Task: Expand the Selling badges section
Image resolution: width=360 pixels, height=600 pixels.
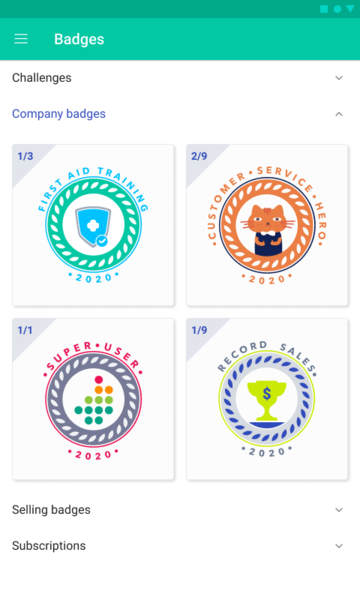Action: click(x=180, y=510)
